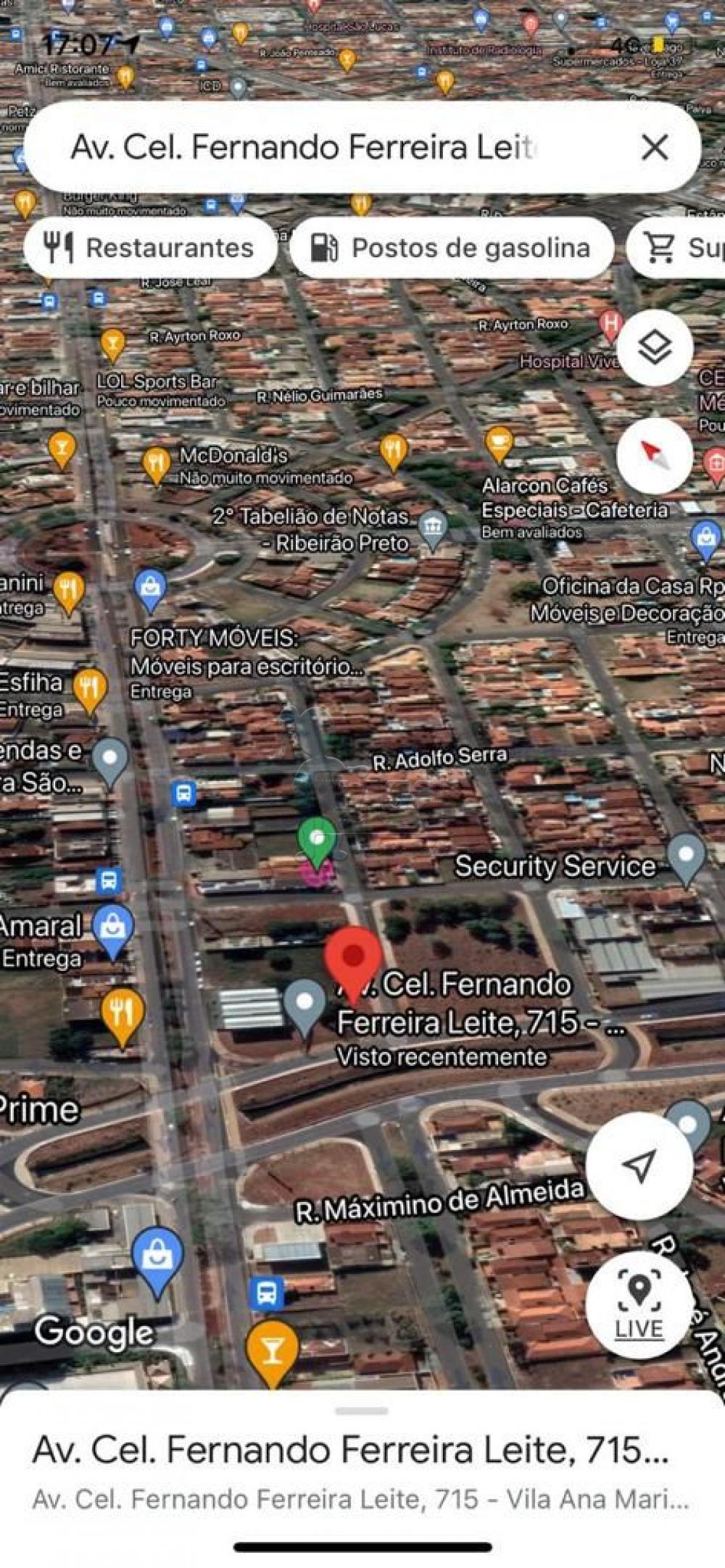Open the green pin near R. Adolfo Serra
Screen dimensions: 725x1568
click(x=317, y=840)
